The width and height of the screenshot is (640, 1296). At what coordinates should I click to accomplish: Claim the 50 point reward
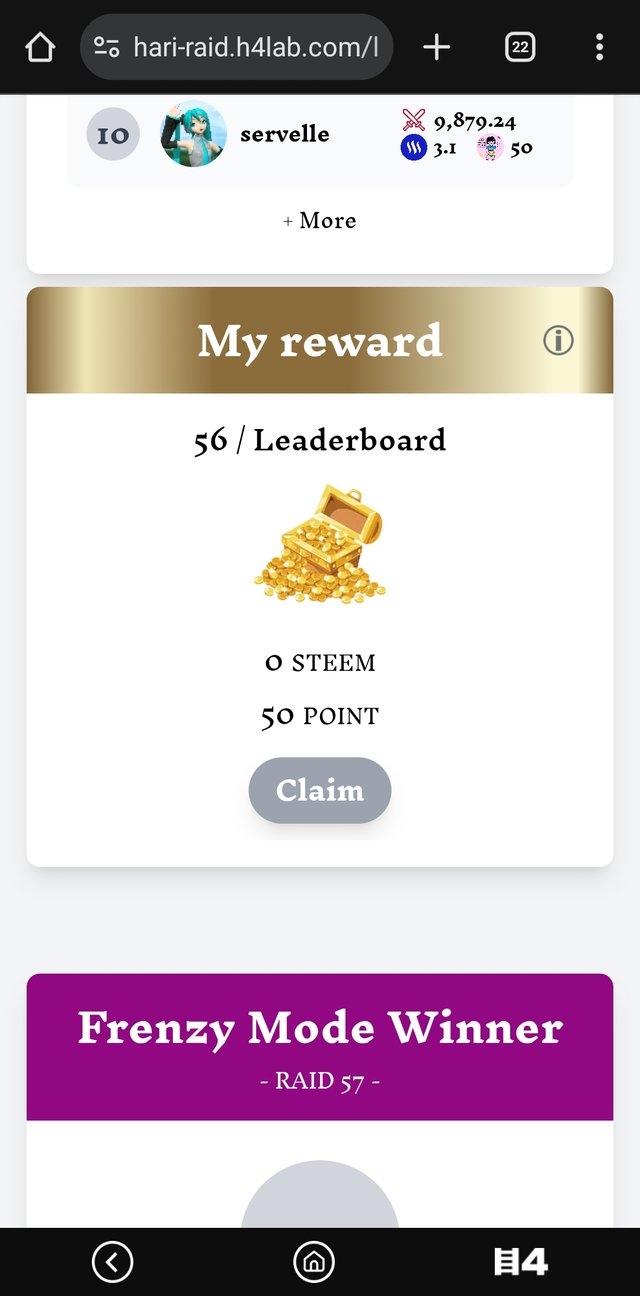pyautogui.click(x=320, y=790)
